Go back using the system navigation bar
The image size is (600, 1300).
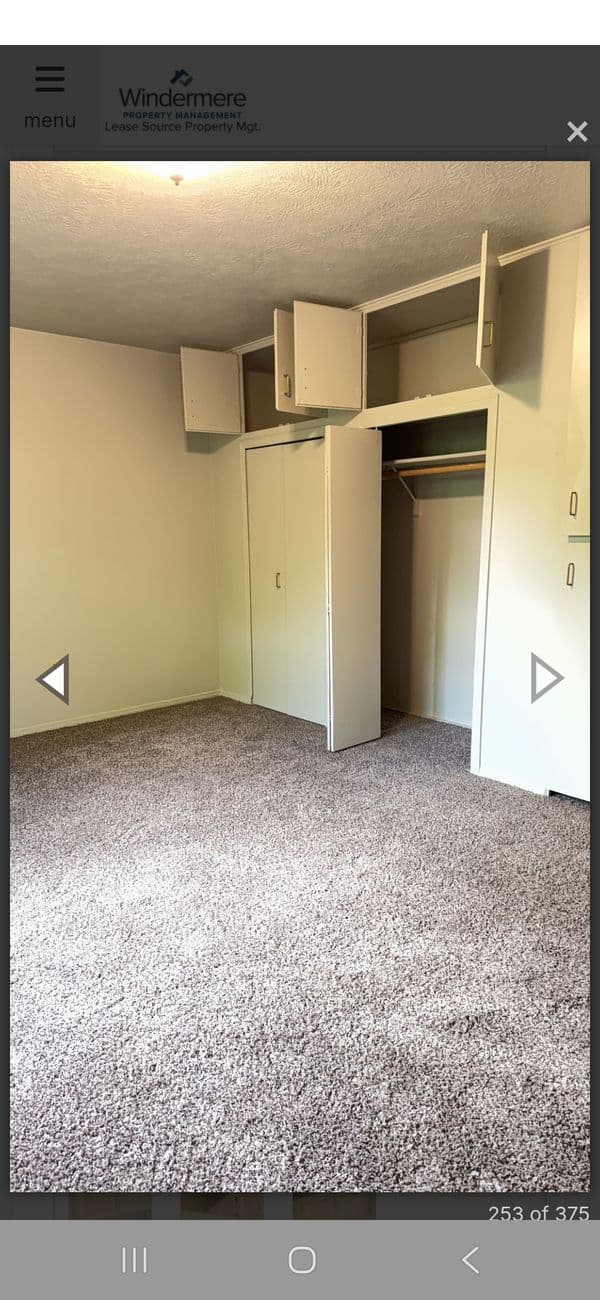point(470,1260)
